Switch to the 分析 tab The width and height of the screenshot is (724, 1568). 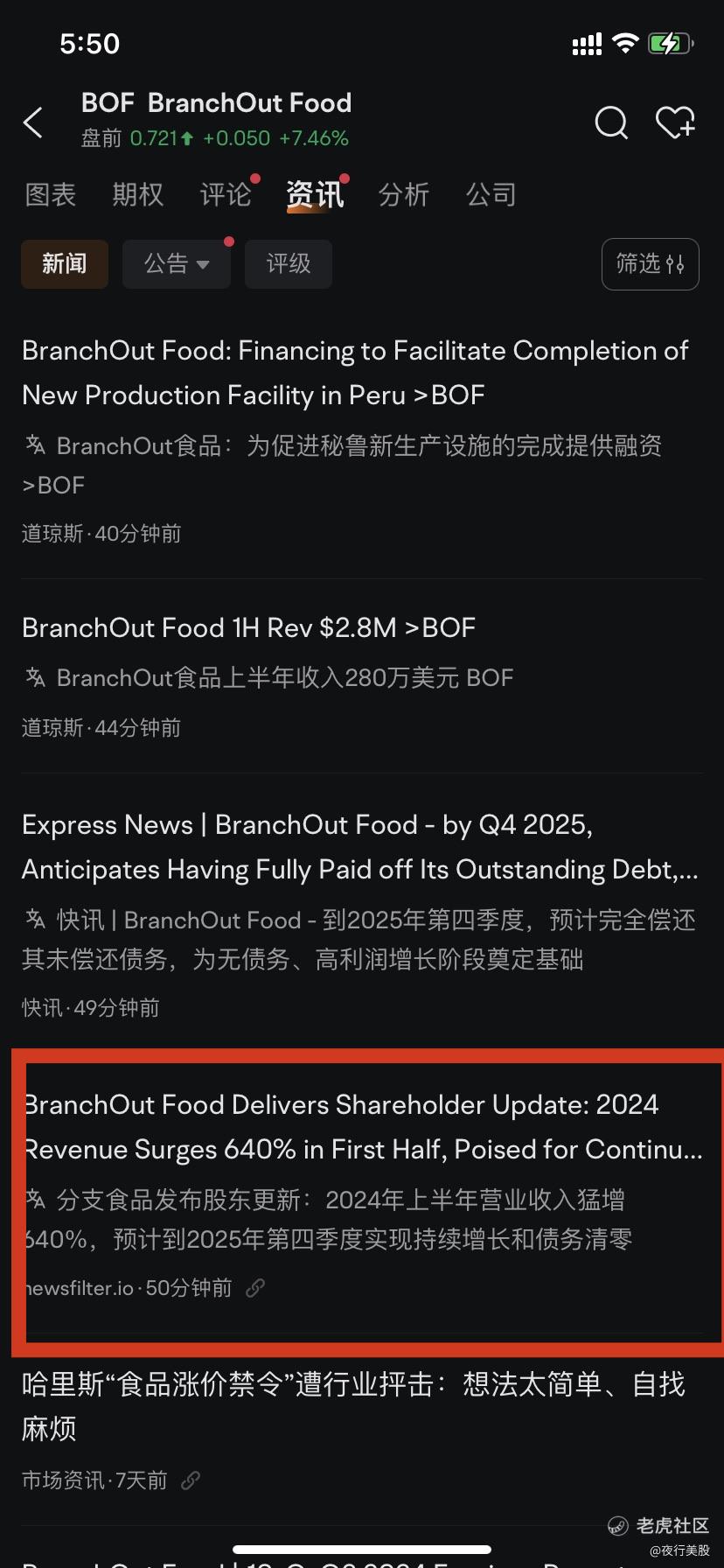pos(404,194)
